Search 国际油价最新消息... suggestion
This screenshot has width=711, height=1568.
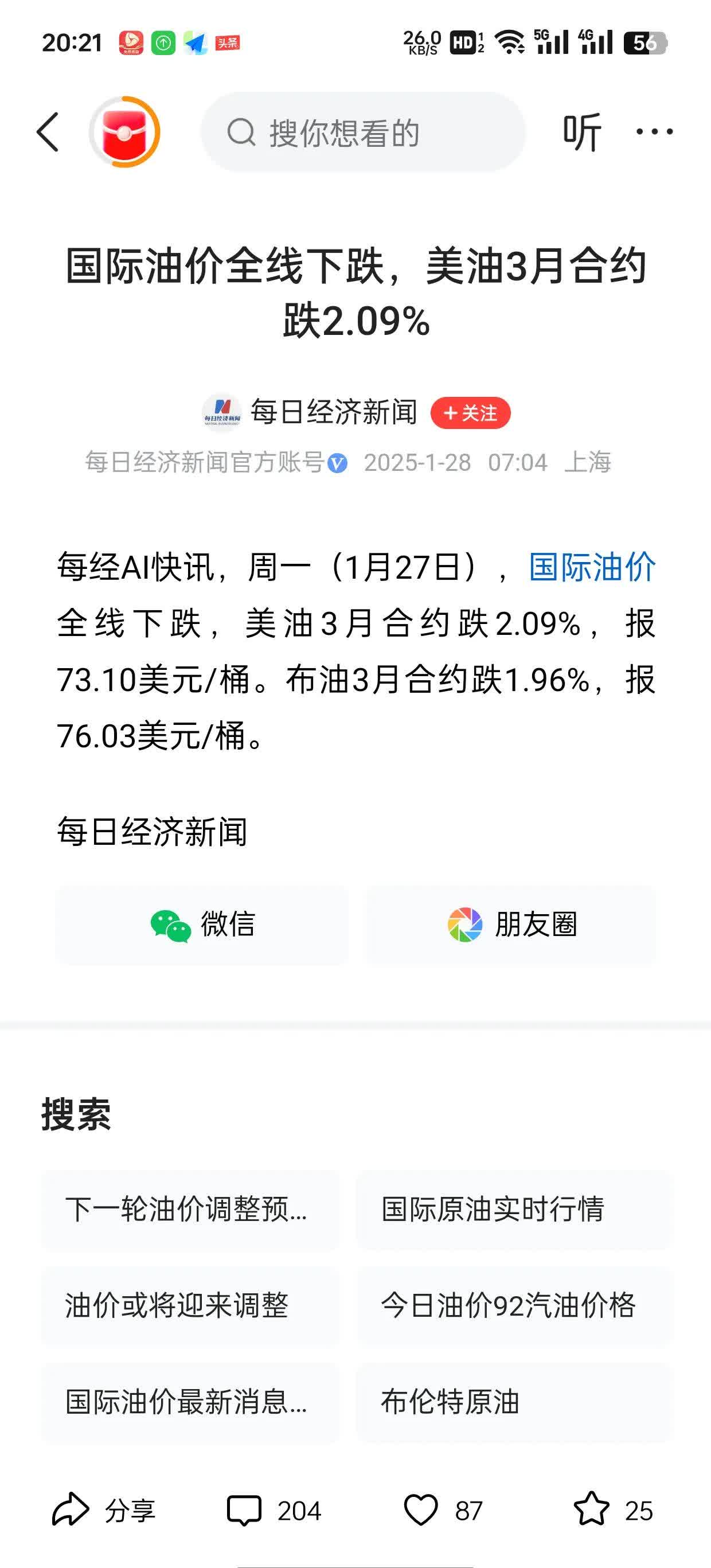tap(190, 1401)
